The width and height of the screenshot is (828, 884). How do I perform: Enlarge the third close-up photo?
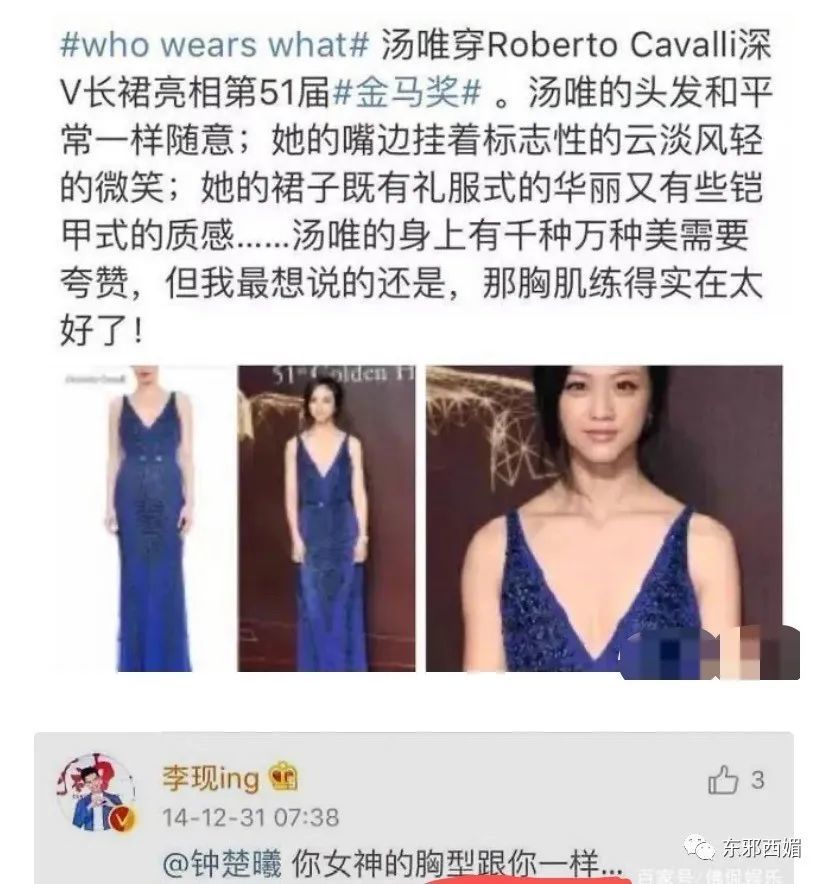[x=603, y=518]
